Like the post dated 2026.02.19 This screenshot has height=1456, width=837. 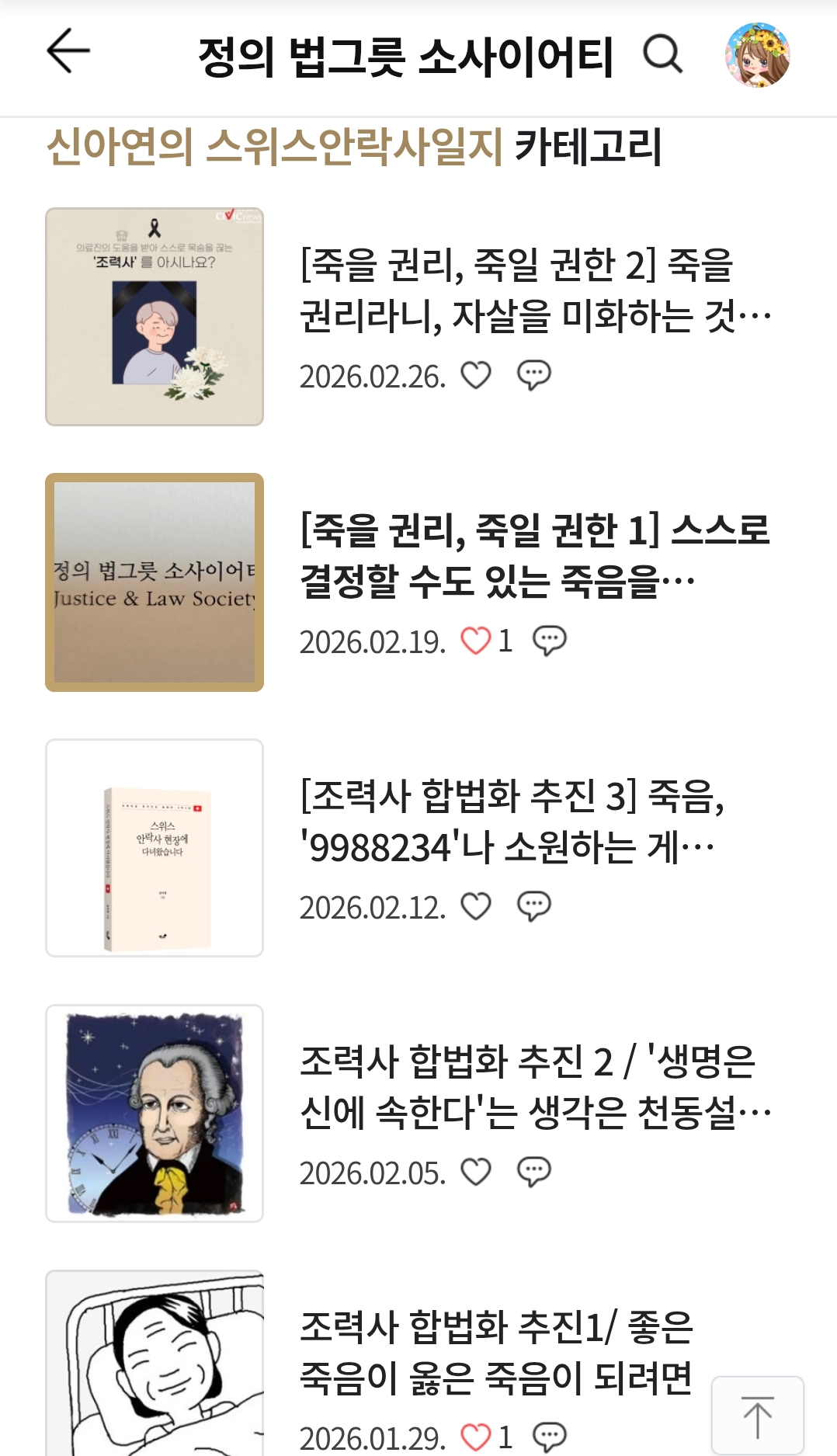point(476,641)
